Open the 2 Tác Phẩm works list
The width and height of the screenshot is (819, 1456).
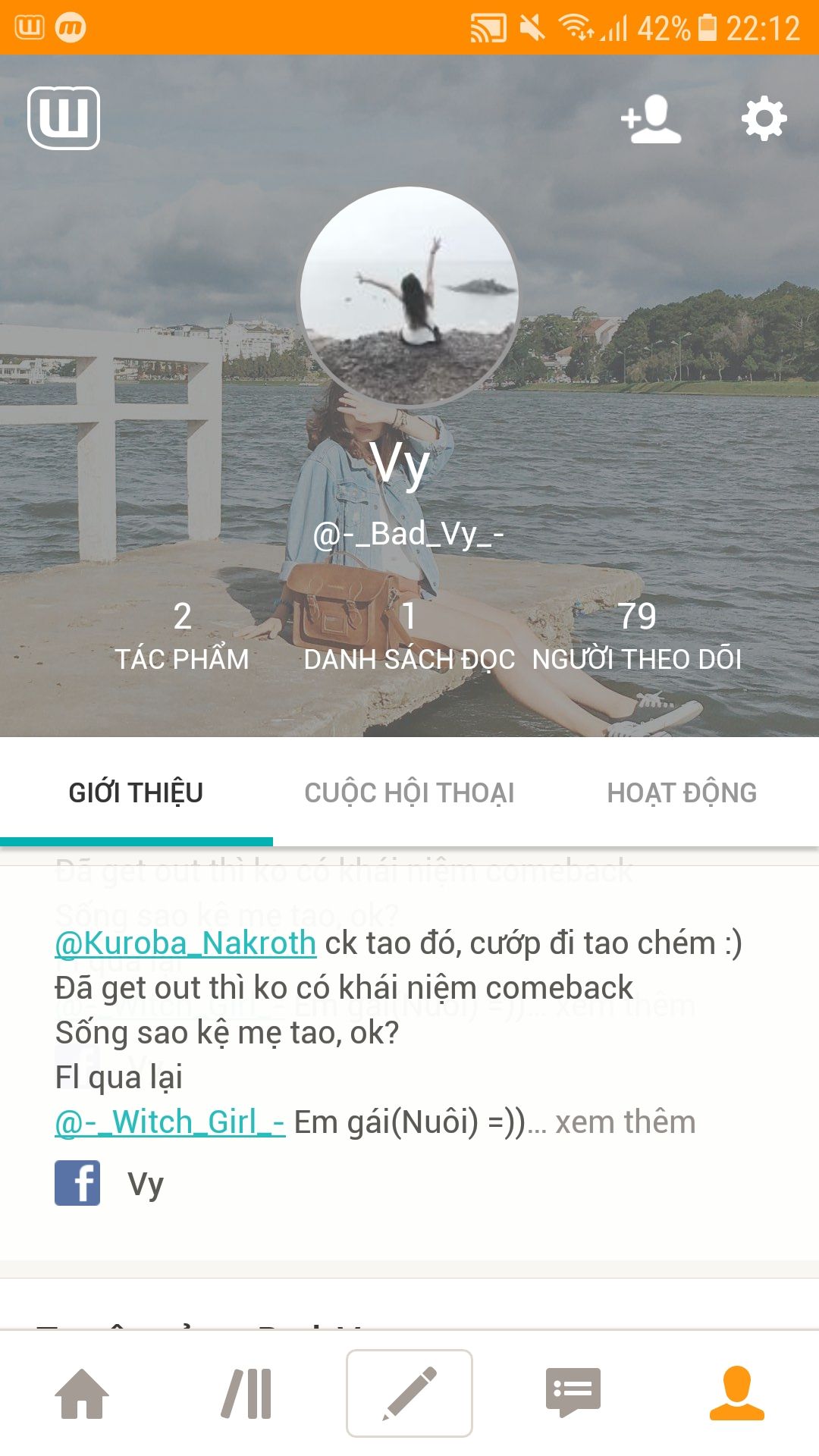(x=182, y=635)
